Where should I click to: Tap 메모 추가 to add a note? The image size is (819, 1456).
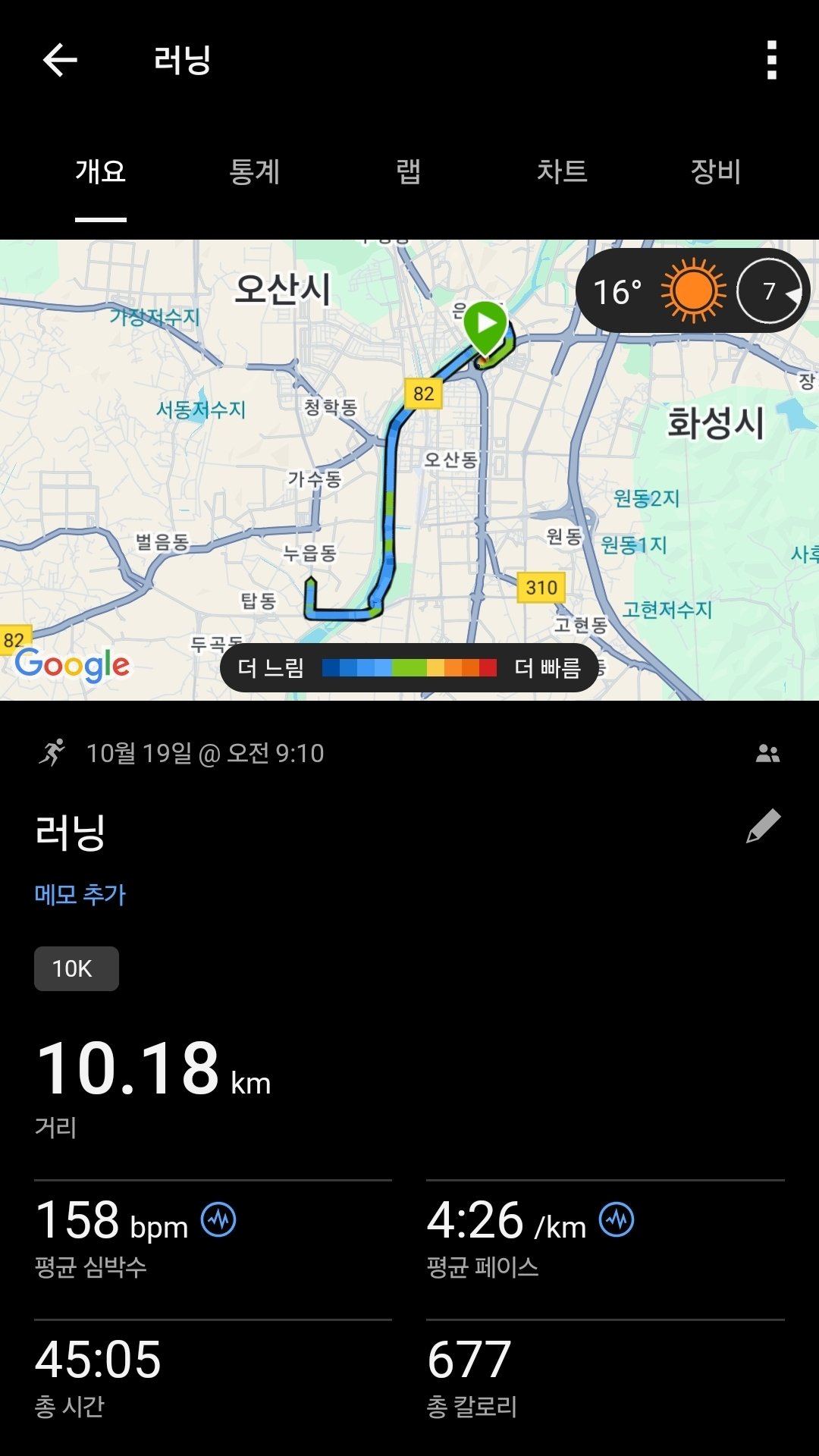(x=80, y=895)
